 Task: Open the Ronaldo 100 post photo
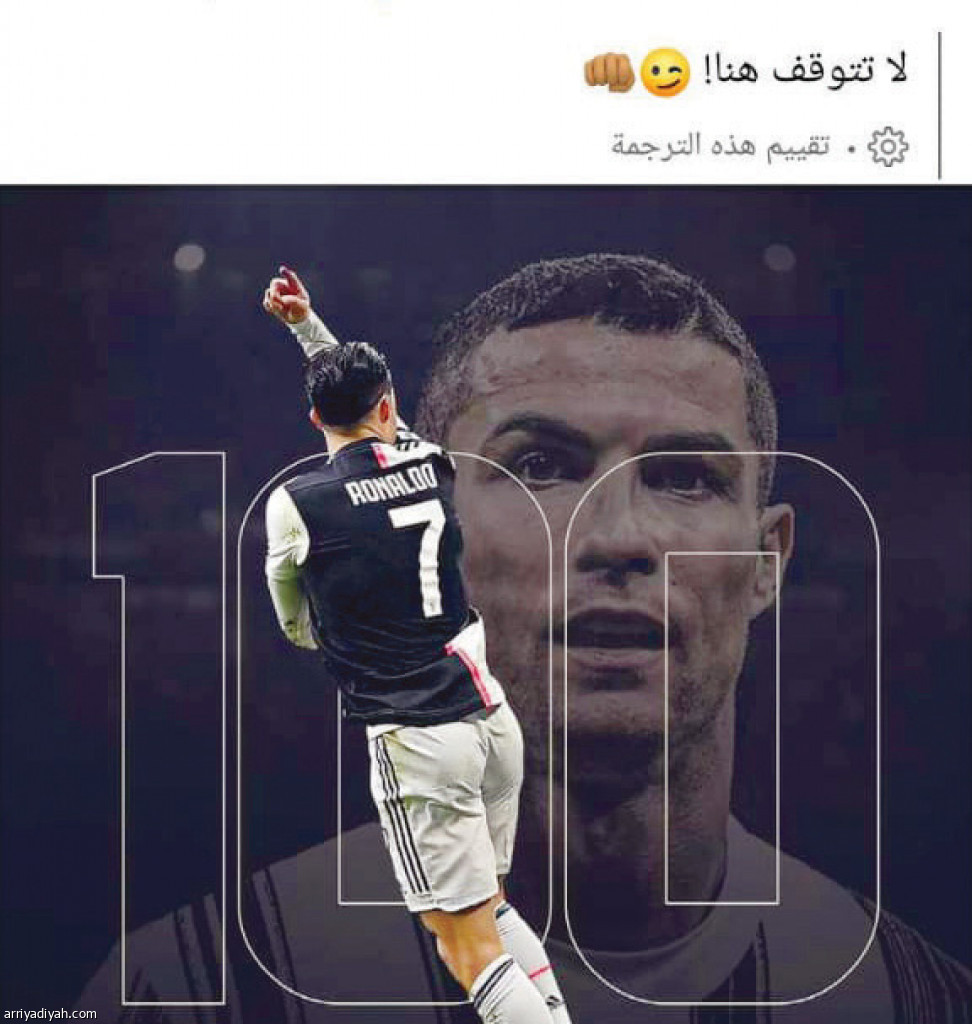(486, 604)
